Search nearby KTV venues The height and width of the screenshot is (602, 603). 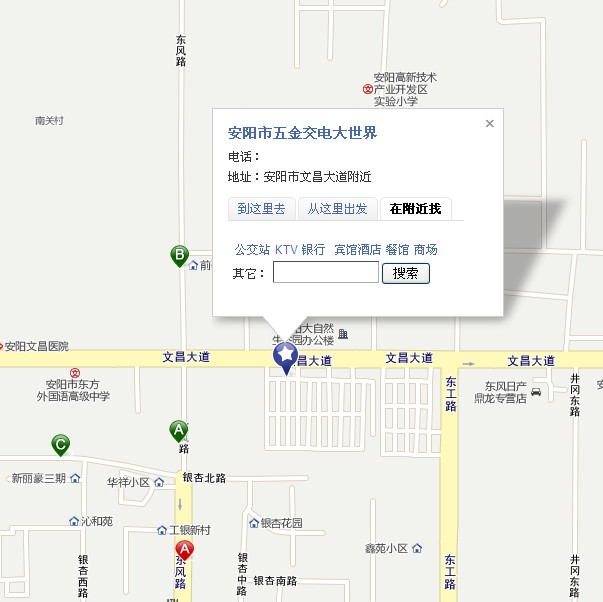(x=286, y=250)
